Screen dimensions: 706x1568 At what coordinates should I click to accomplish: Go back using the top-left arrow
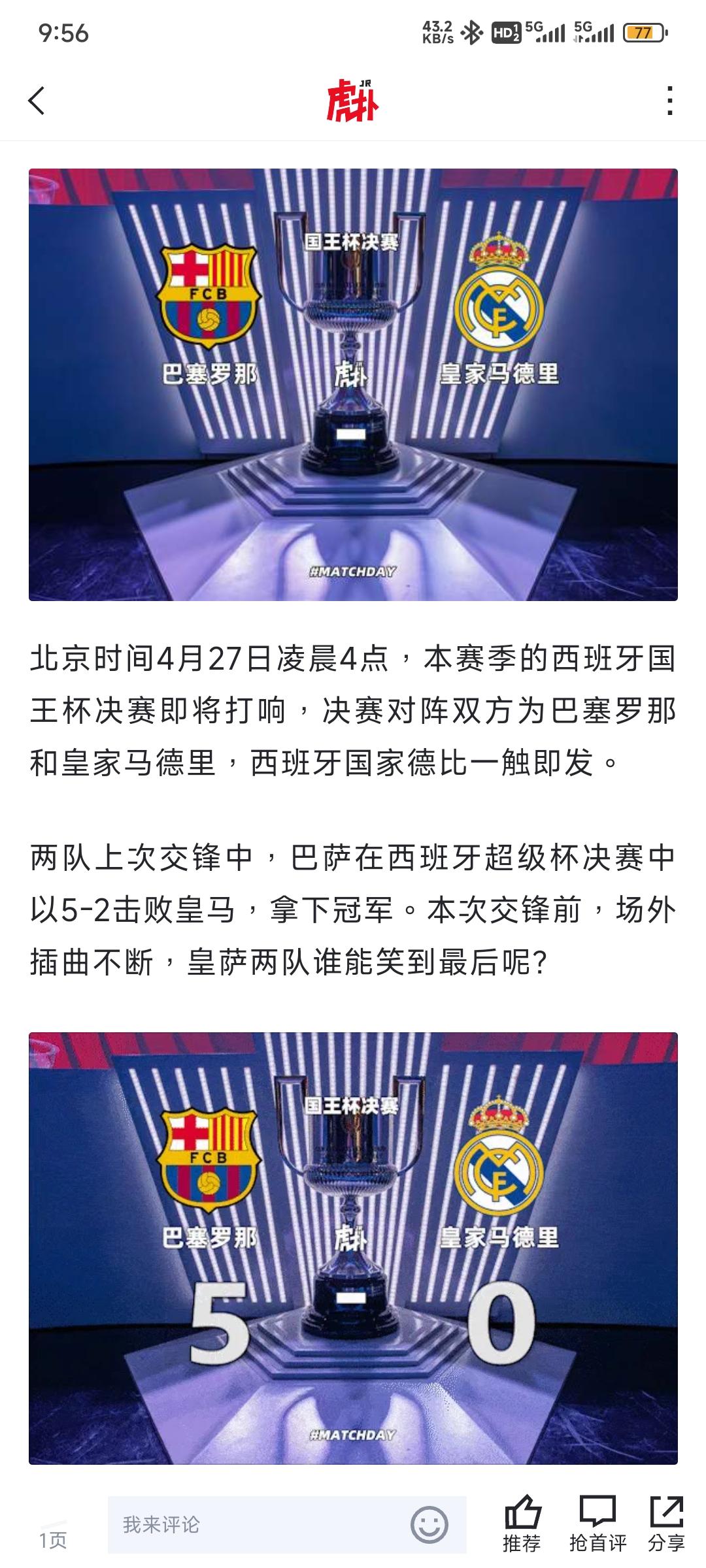37,101
